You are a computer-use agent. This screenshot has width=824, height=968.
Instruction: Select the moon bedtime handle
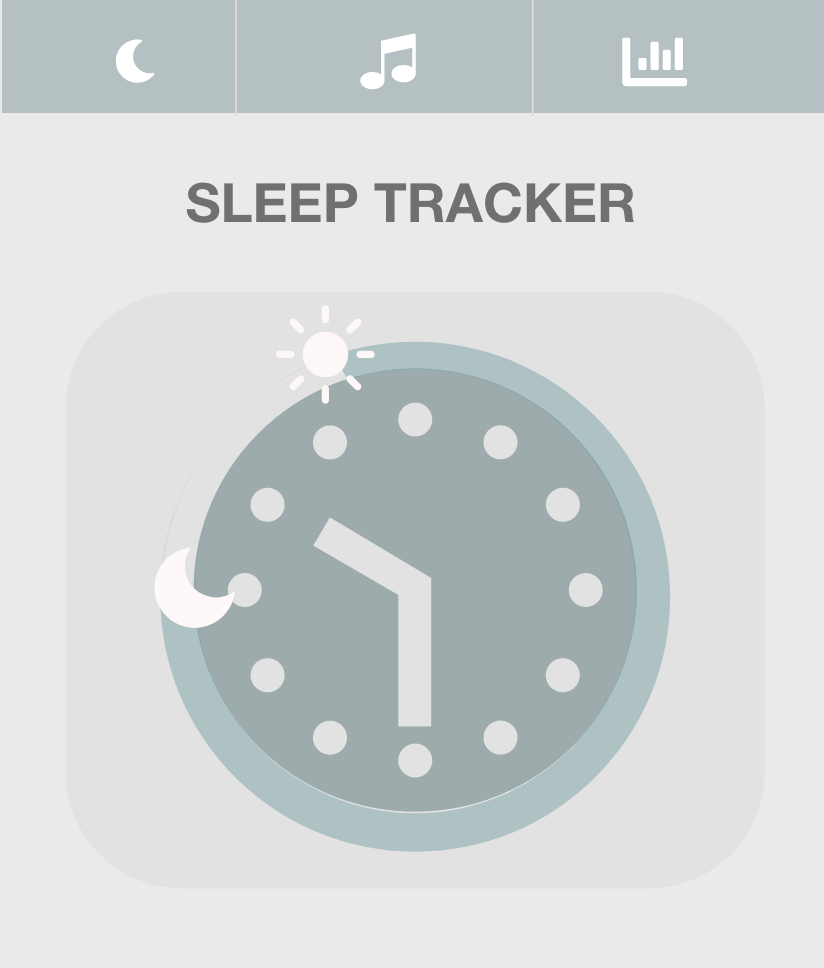click(193, 588)
